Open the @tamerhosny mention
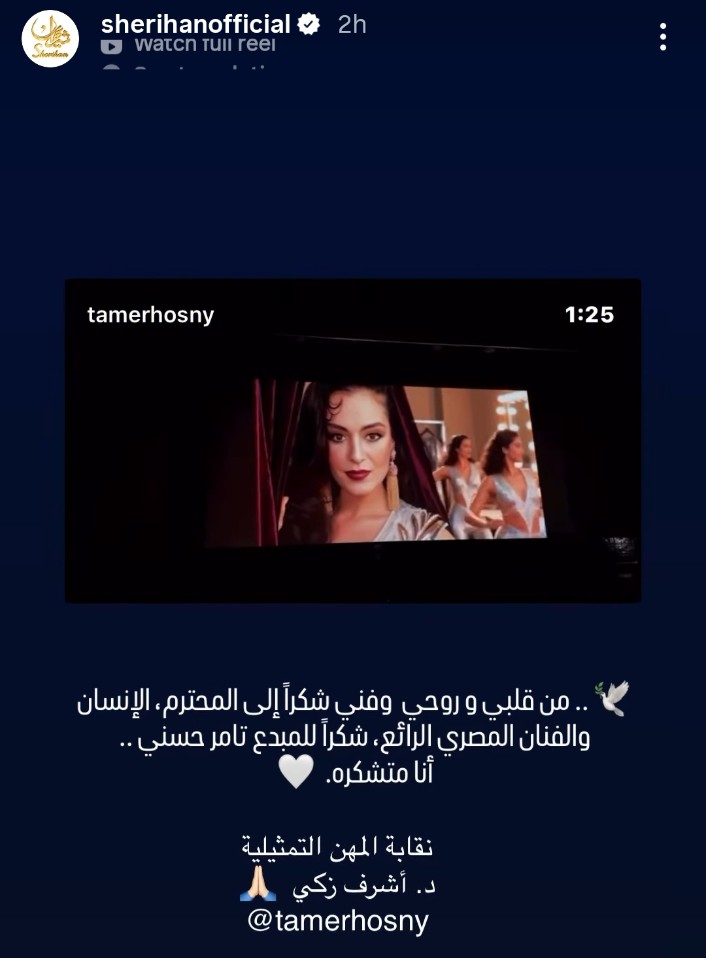This screenshot has height=958, width=706. click(337, 921)
